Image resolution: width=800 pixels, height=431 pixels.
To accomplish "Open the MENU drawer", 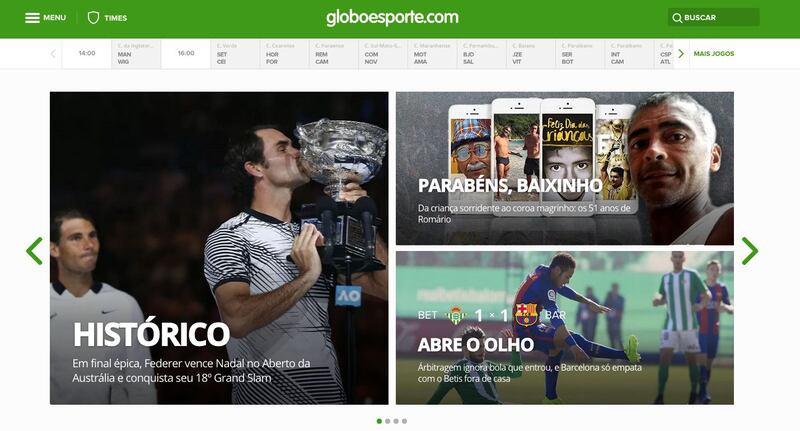I will tap(45, 18).
